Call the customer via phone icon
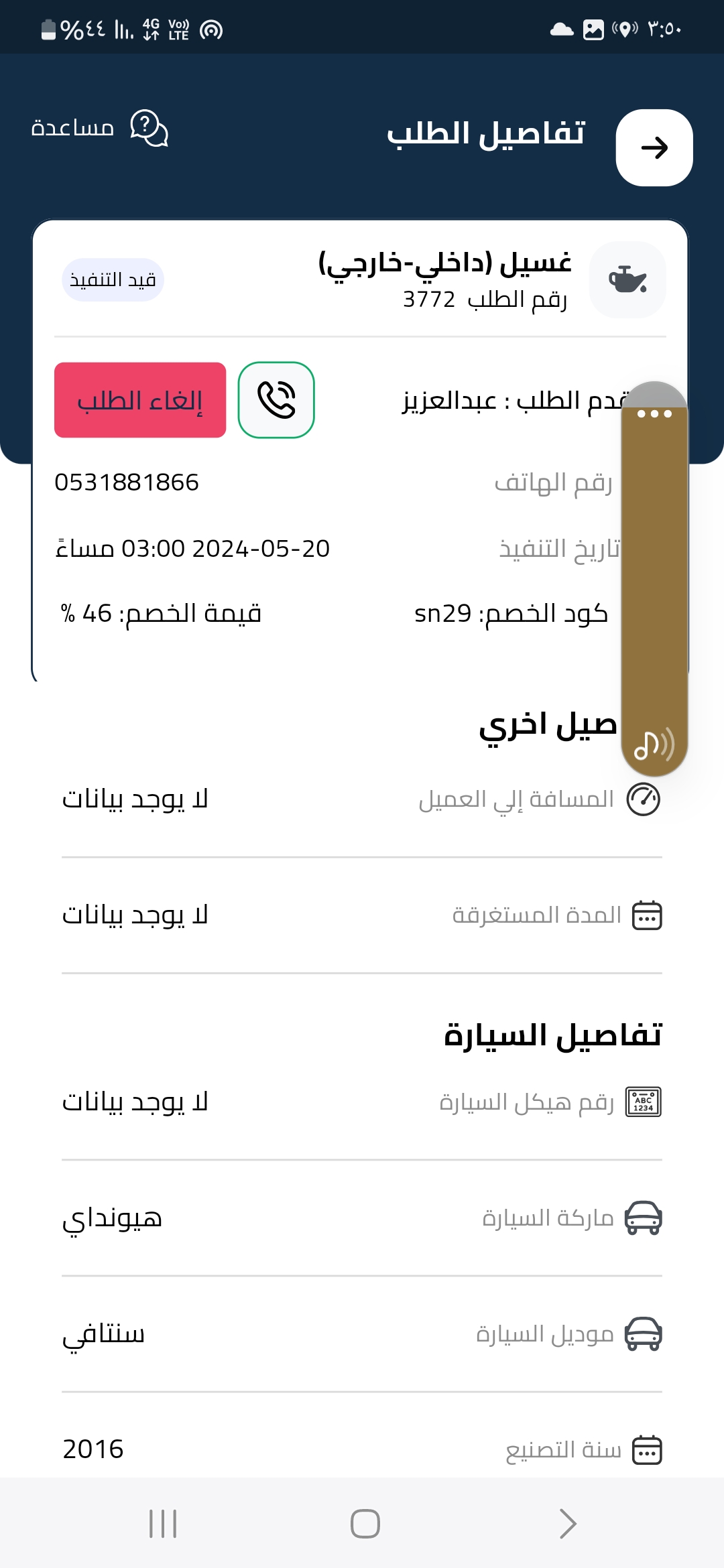Viewport: 724px width, 1568px height. [276, 400]
